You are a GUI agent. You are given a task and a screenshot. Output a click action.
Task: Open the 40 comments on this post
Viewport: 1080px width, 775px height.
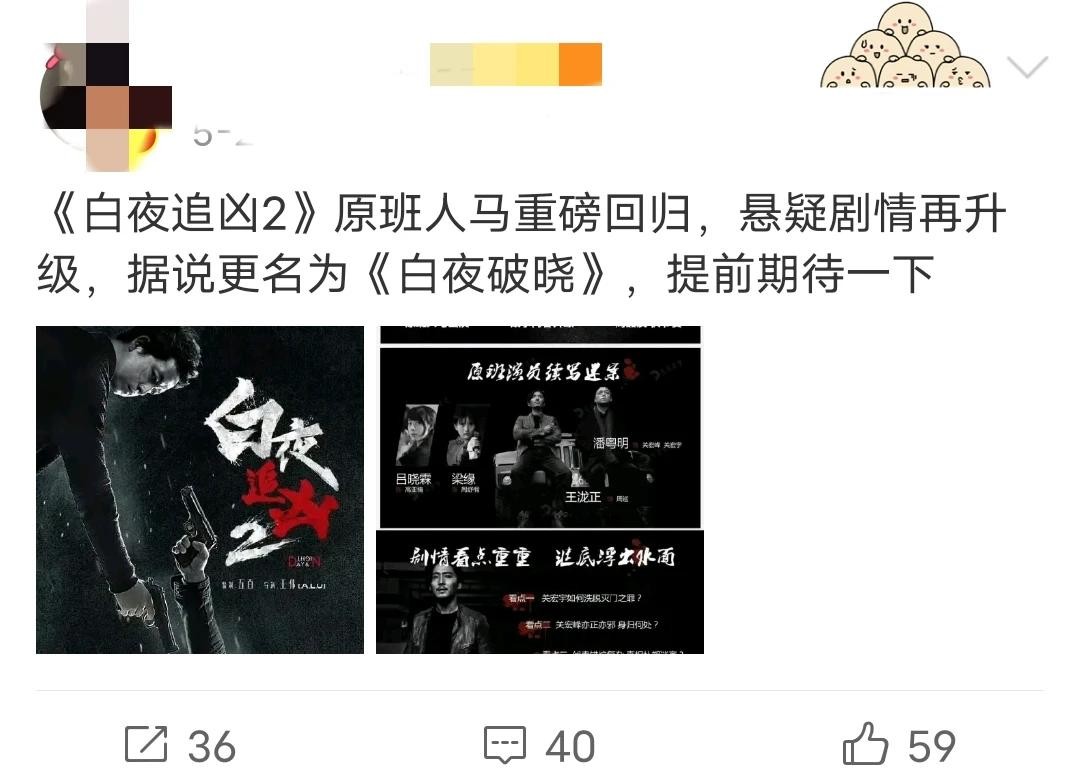tap(540, 746)
